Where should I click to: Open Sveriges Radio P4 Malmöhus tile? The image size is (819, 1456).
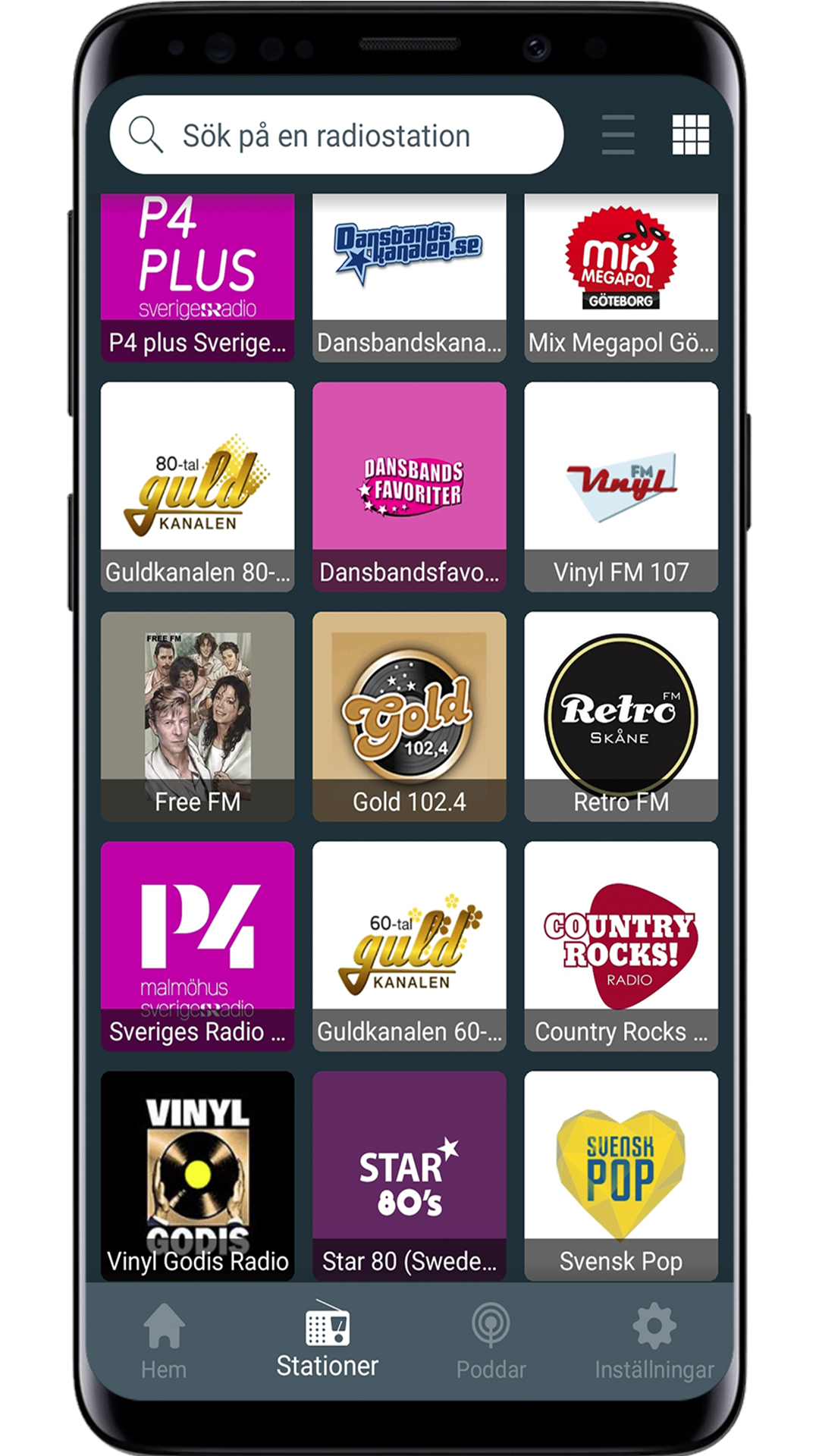[x=197, y=946]
